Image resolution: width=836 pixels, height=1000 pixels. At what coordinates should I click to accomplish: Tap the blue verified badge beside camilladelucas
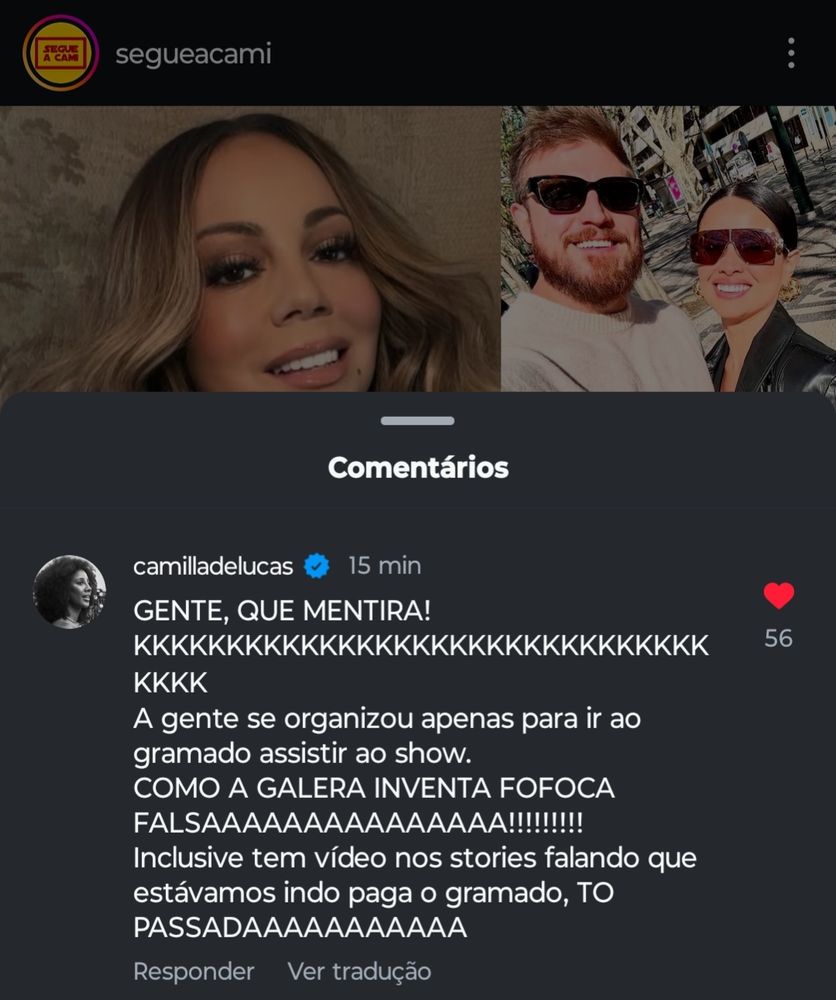(x=316, y=565)
